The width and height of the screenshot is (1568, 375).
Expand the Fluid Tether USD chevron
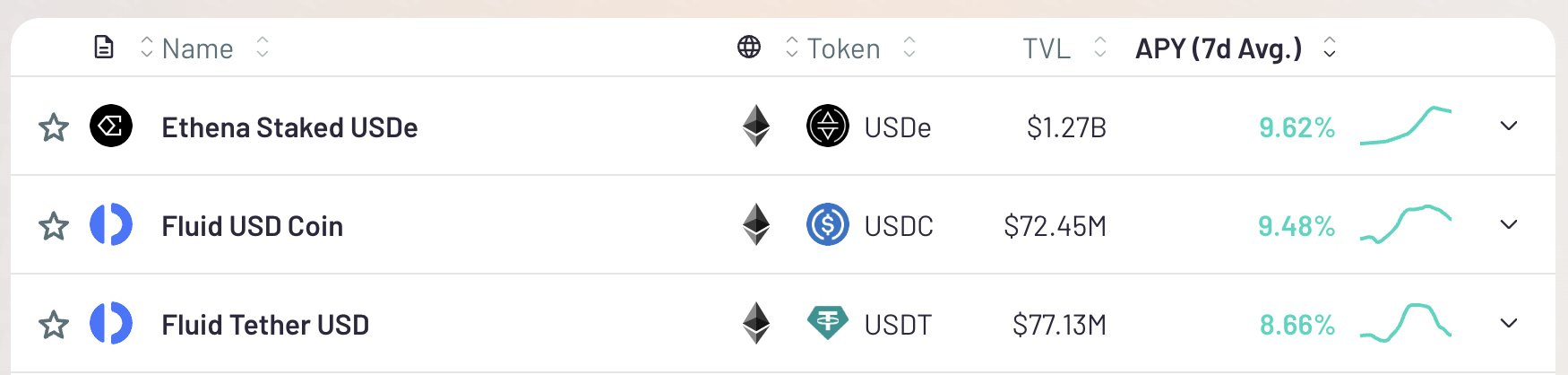coord(1509,323)
